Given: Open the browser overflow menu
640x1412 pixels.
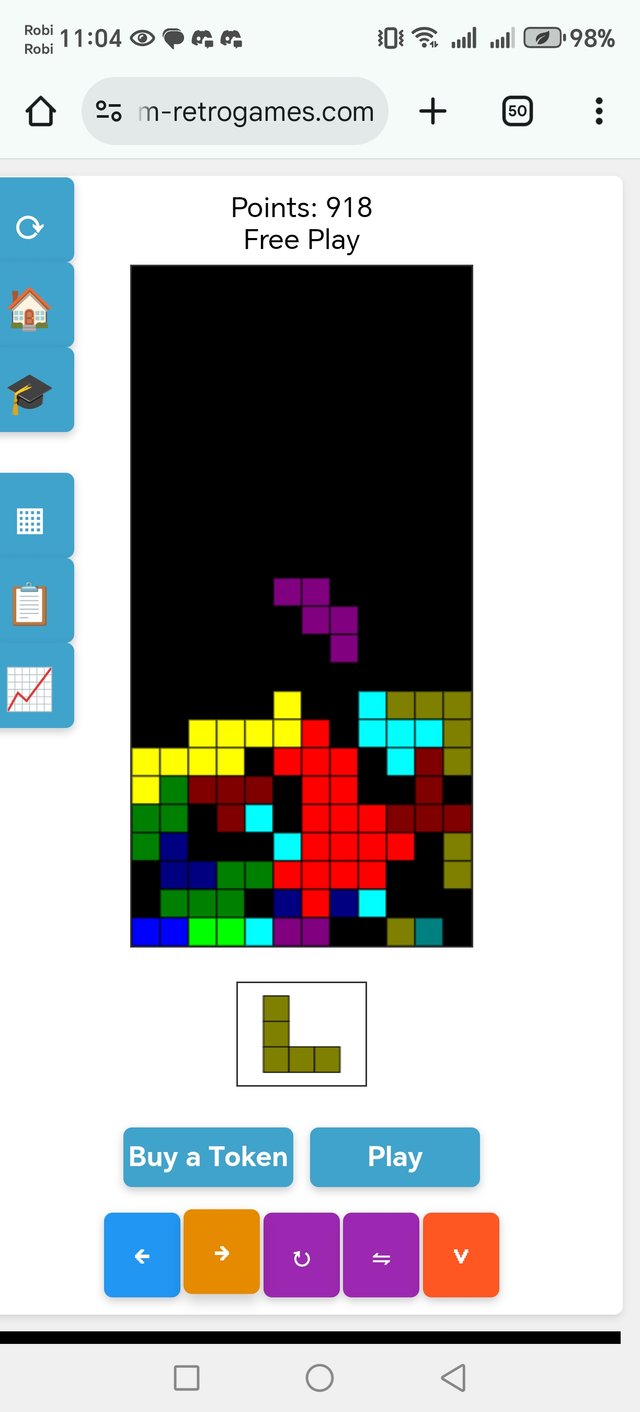Looking at the screenshot, I should (598, 111).
